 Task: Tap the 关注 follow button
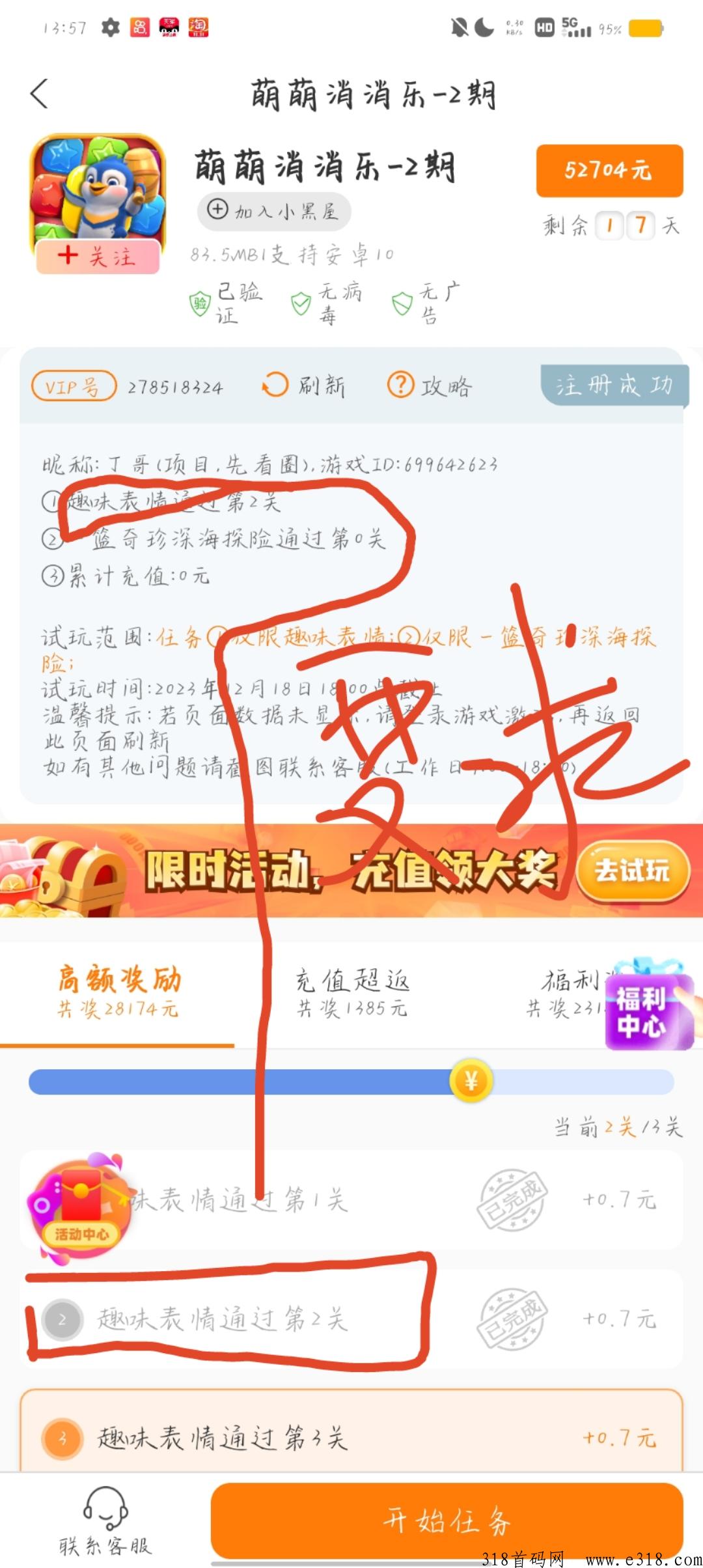click(x=98, y=257)
